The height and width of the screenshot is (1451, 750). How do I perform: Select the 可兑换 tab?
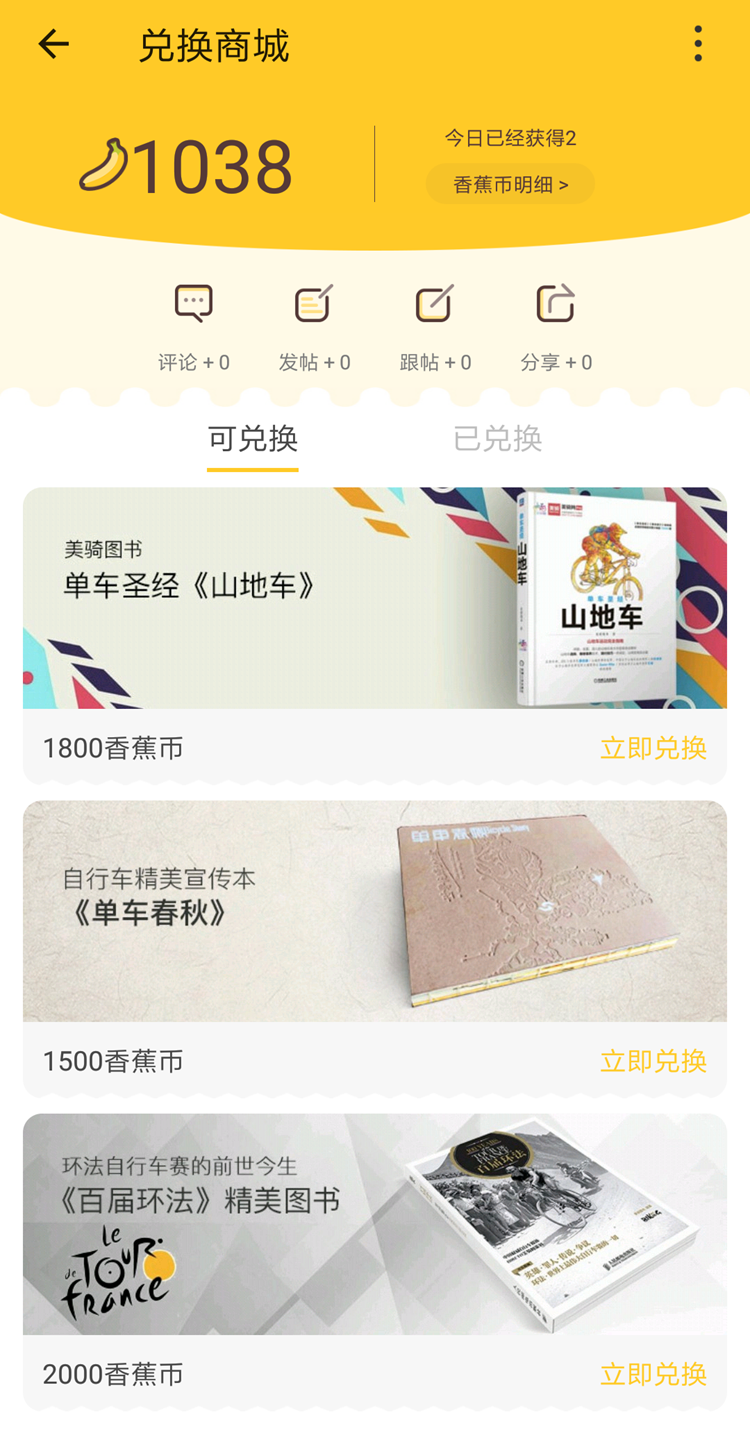point(253,438)
